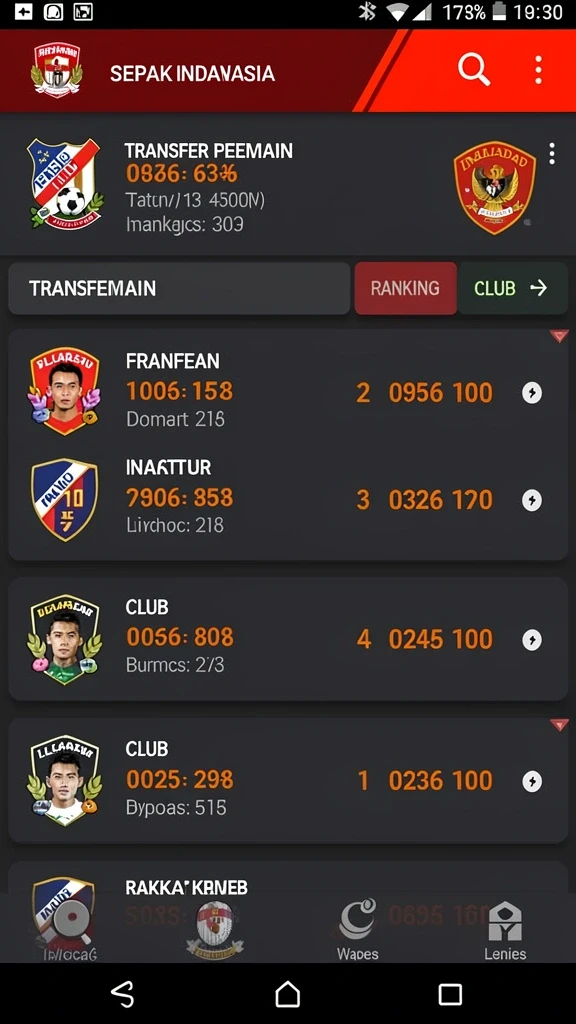Open overflow menu on Transfer Peemain card
576x1024 pixels.
[x=552, y=153]
